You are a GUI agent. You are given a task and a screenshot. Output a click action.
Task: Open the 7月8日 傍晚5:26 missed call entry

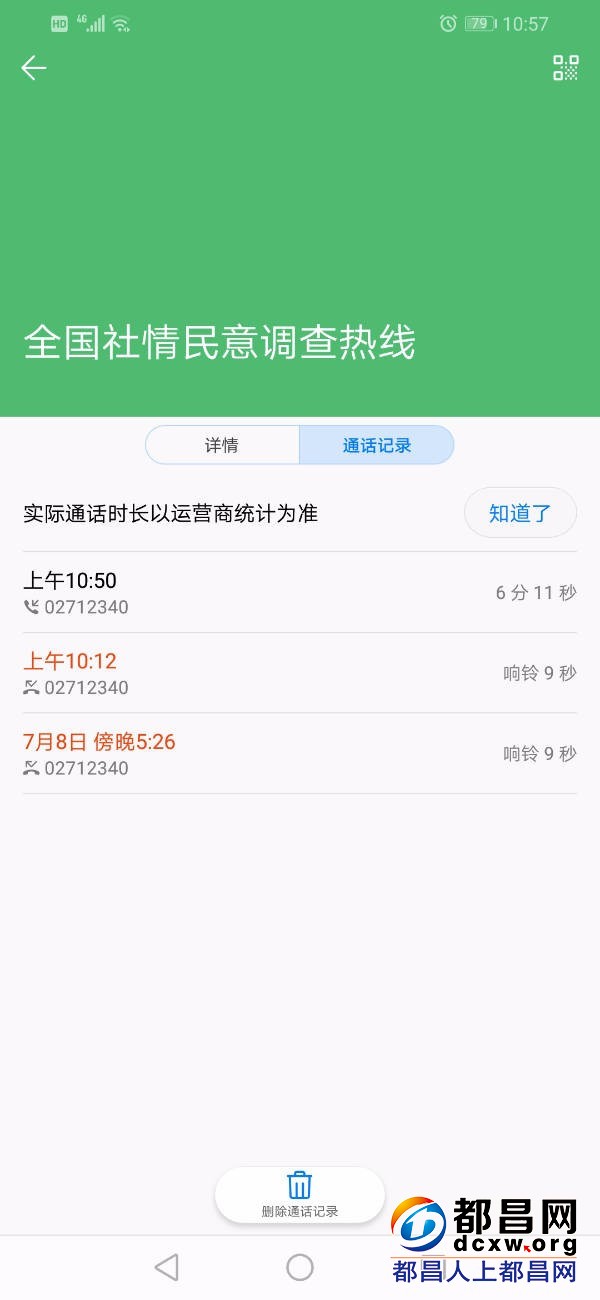pos(300,754)
